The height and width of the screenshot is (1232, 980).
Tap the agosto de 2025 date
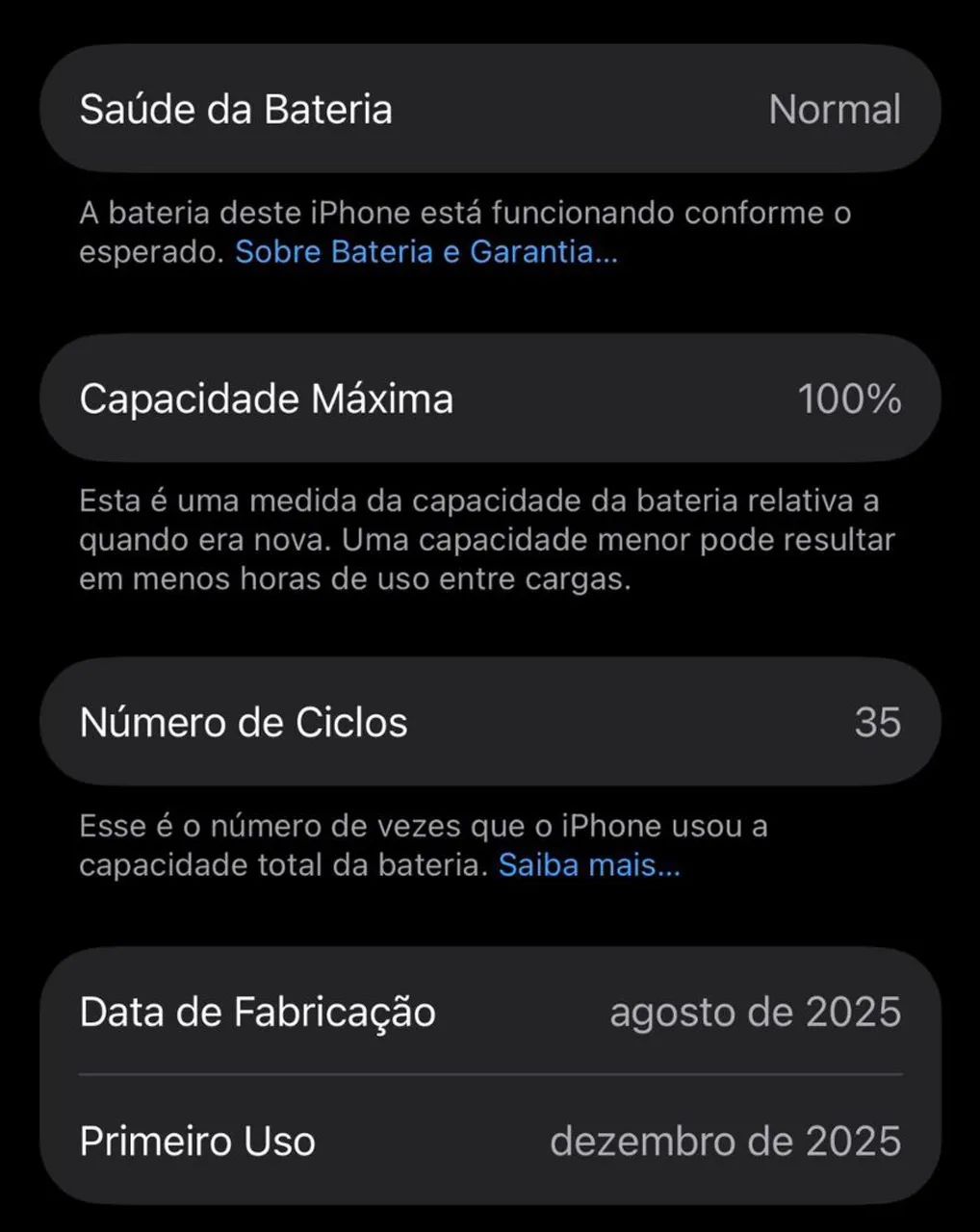pos(756,1012)
